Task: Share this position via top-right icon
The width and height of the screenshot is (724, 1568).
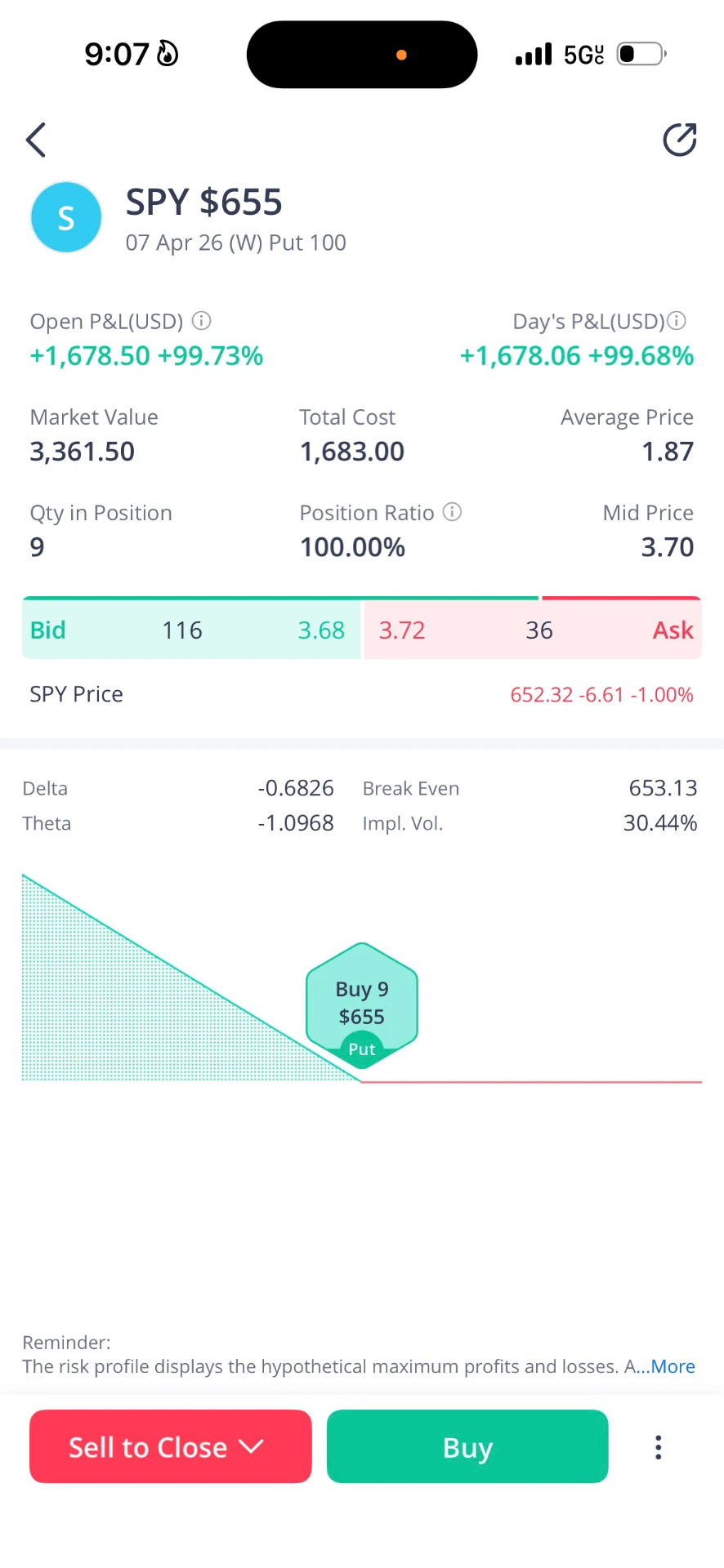Action: pyautogui.click(x=679, y=140)
